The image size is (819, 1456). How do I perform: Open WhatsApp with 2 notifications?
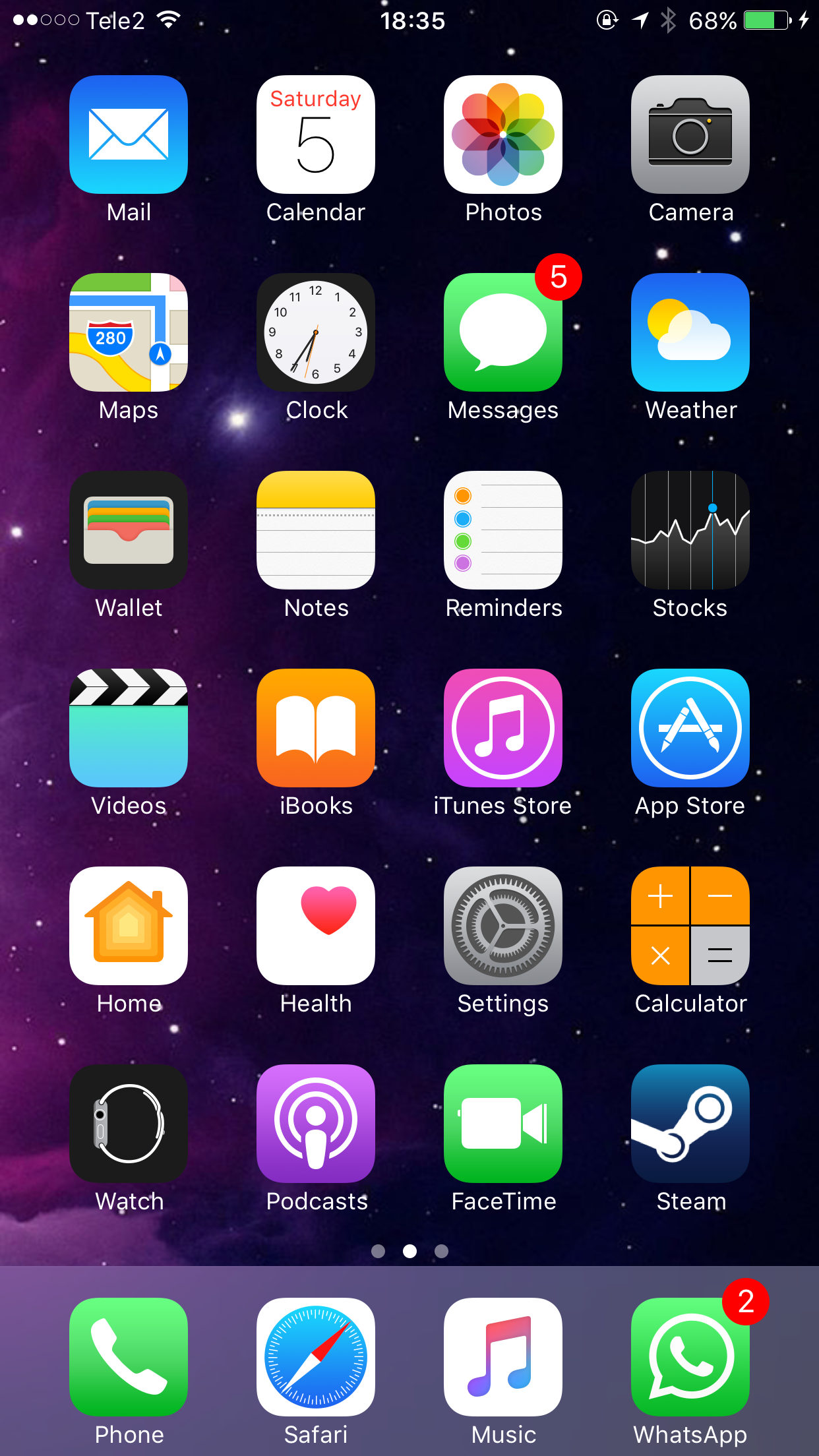click(x=690, y=1357)
